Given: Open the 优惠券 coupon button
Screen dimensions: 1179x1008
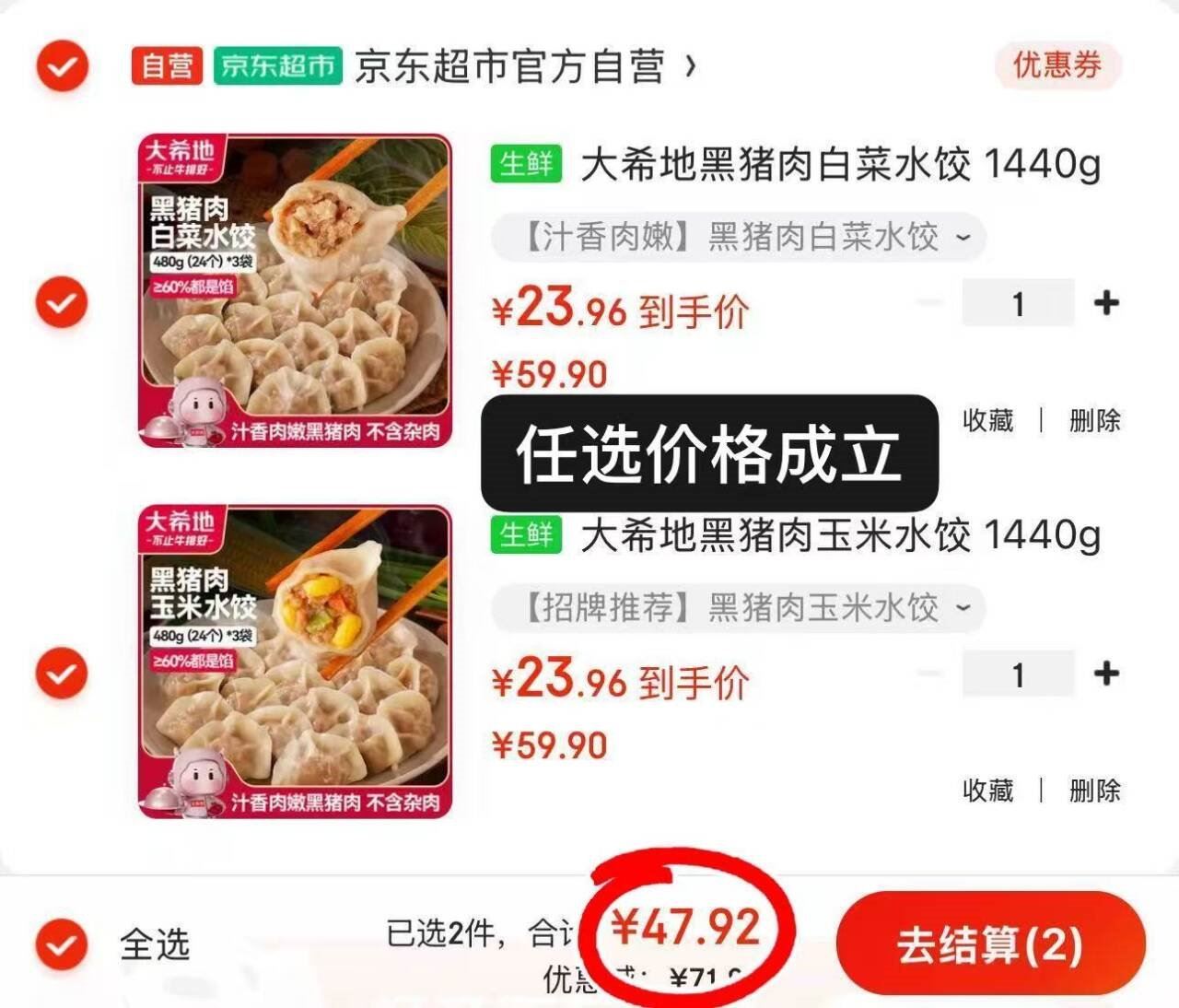Looking at the screenshot, I should tap(1057, 65).
